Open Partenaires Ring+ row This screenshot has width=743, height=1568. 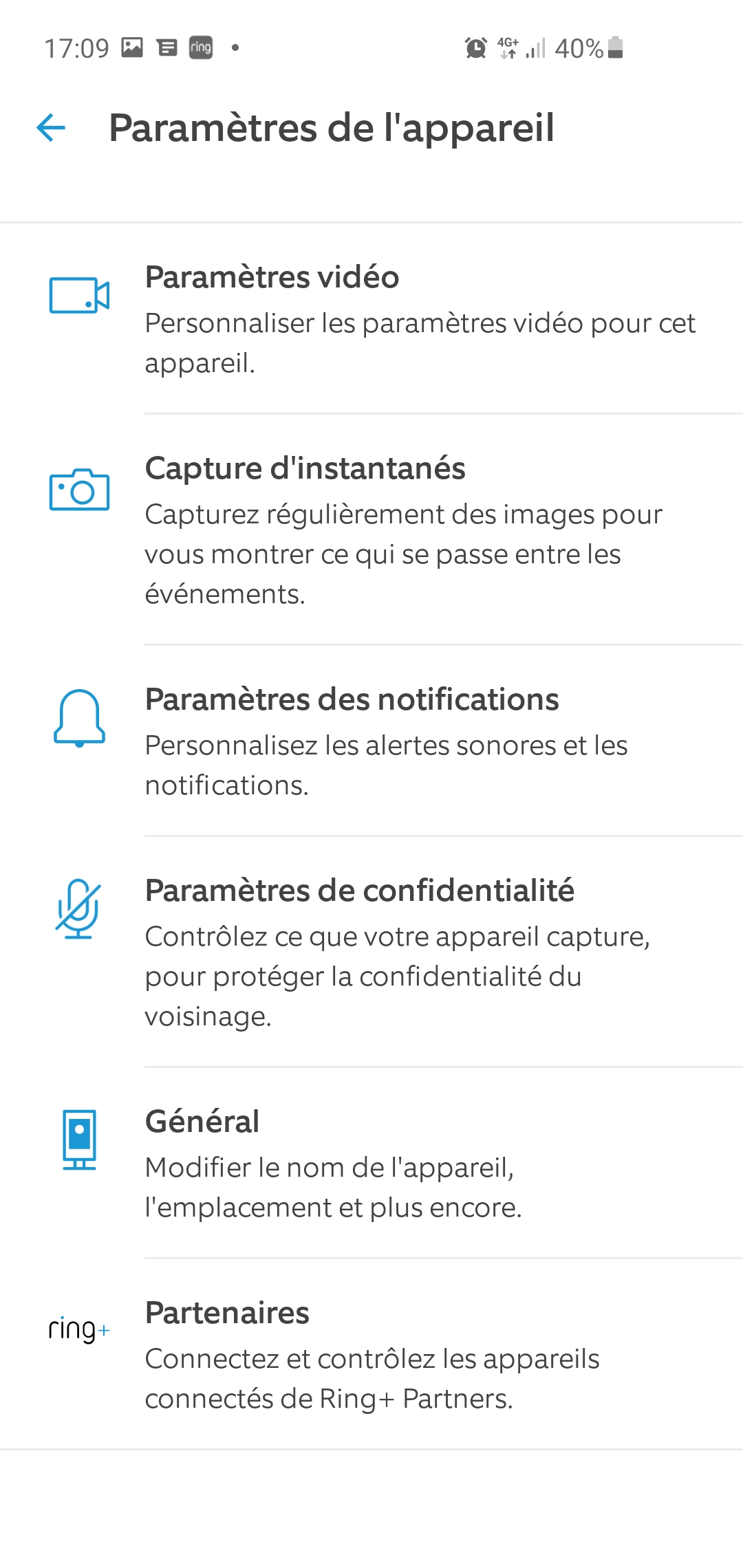(x=371, y=1355)
